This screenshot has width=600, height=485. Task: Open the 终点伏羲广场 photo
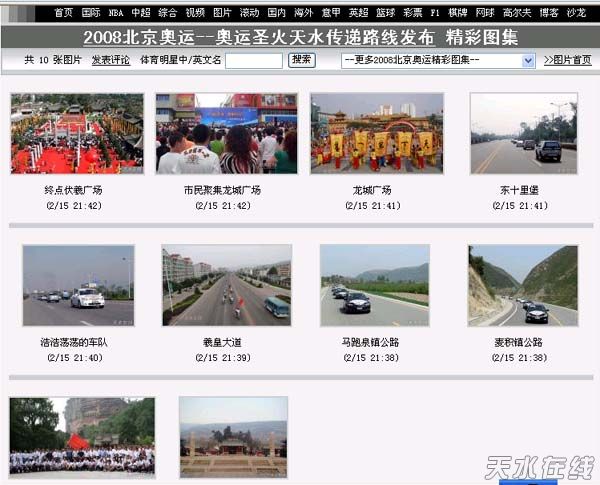pos(77,134)
